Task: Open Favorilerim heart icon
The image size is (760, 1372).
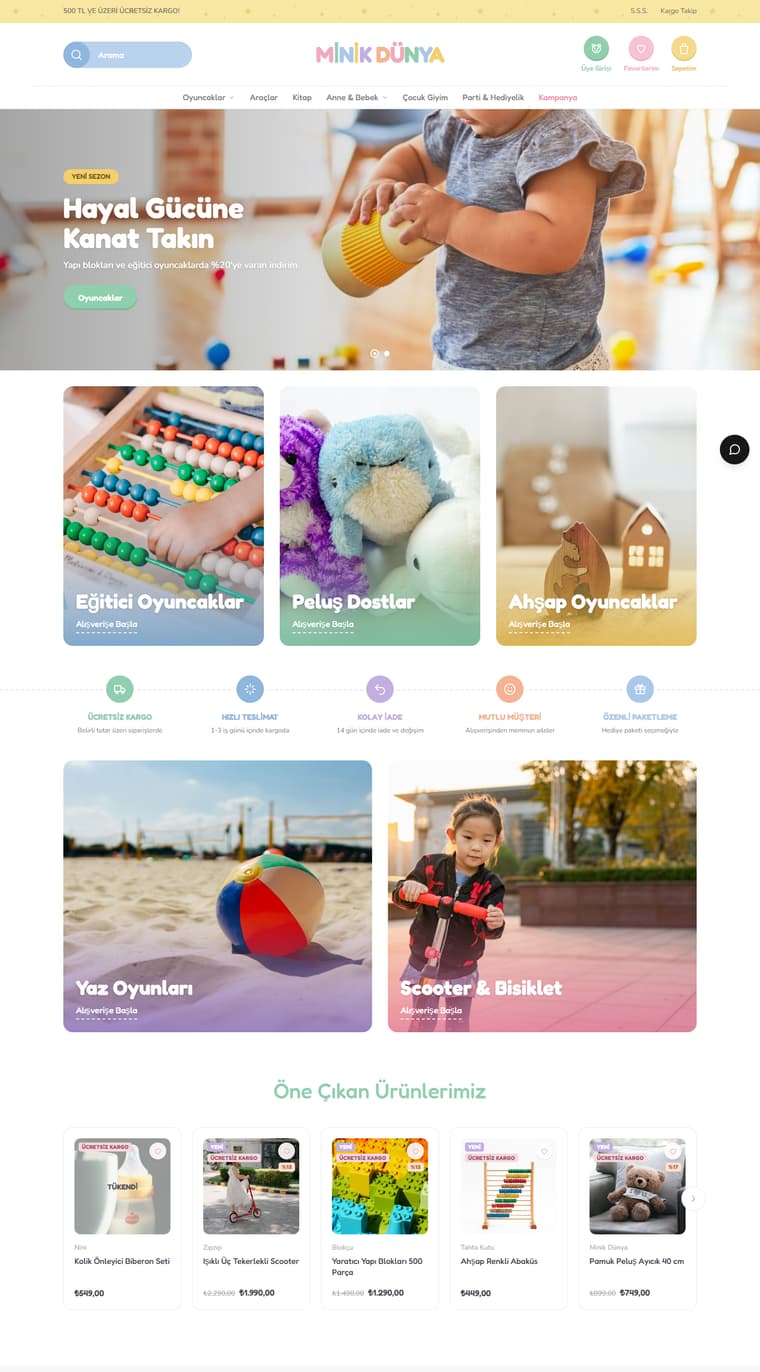Action: (641, 53)
